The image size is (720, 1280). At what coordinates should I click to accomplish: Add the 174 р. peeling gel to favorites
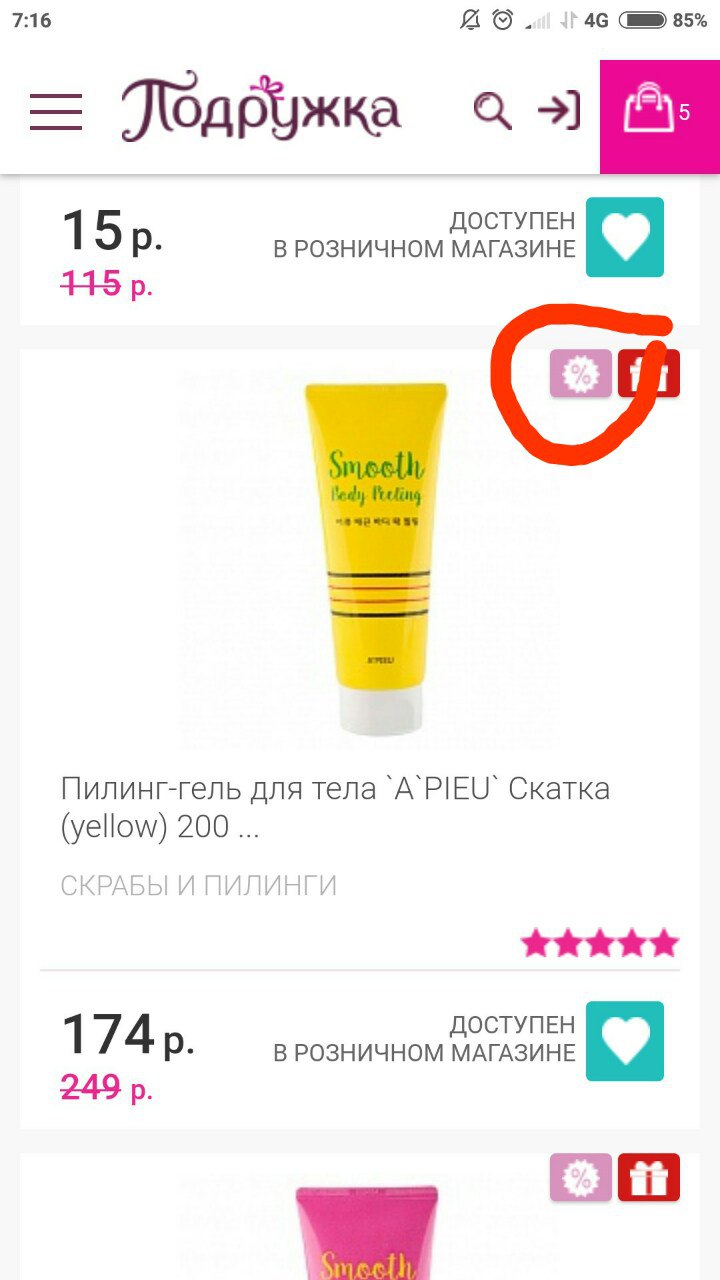(x=624, y=1041)
